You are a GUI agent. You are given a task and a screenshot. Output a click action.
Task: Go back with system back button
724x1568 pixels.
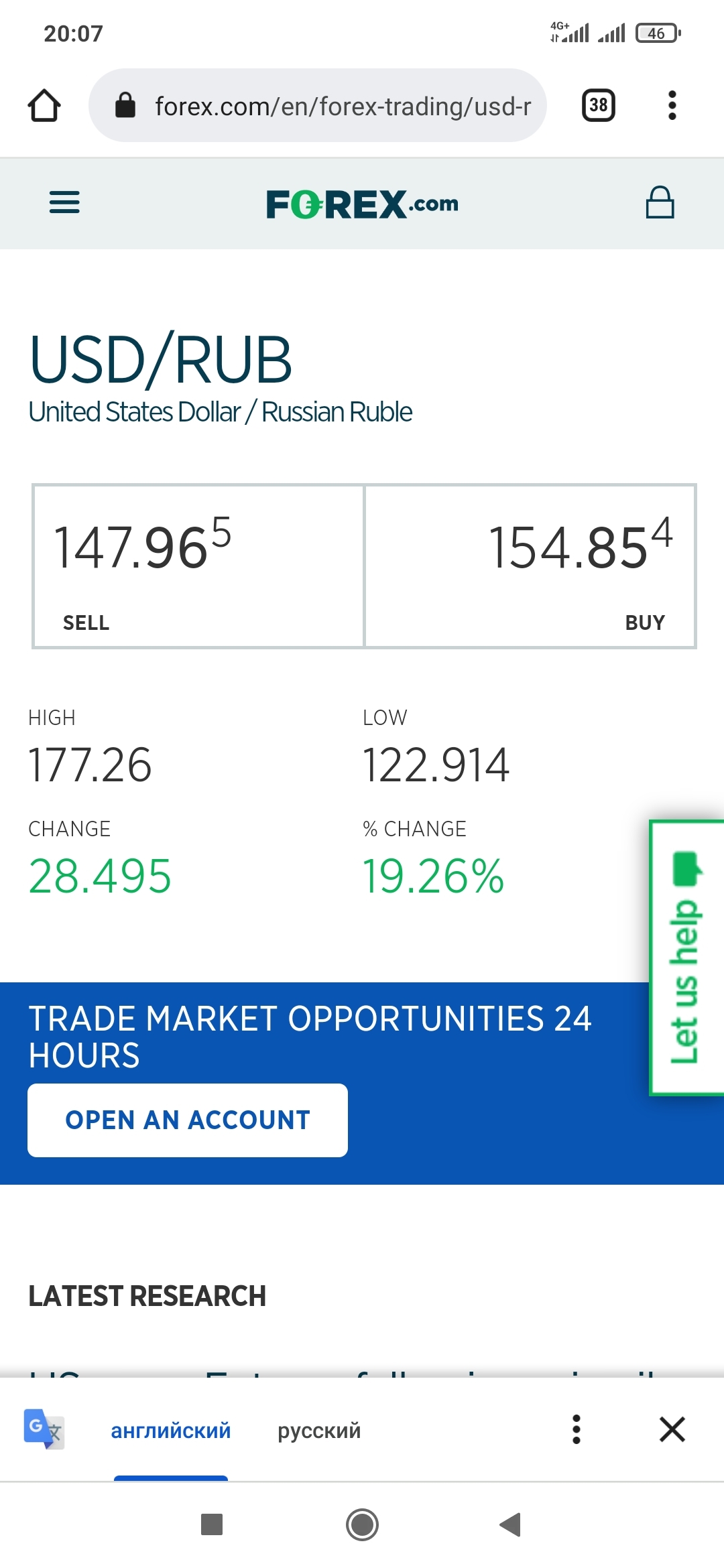point(511,1524)
